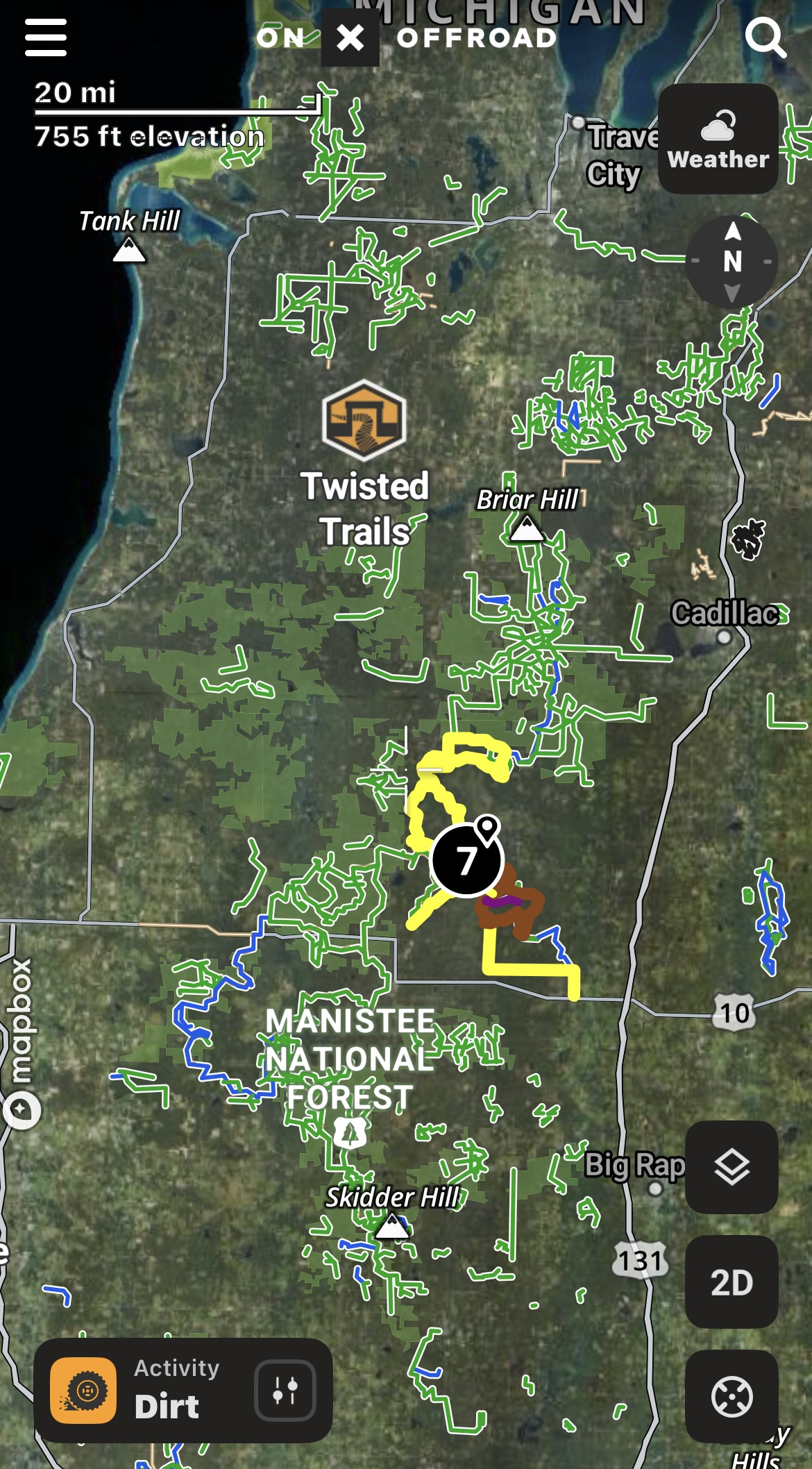This screenshot has height=1469, width=812.
Task: Open the map layers button
Action: point(731,1166)
